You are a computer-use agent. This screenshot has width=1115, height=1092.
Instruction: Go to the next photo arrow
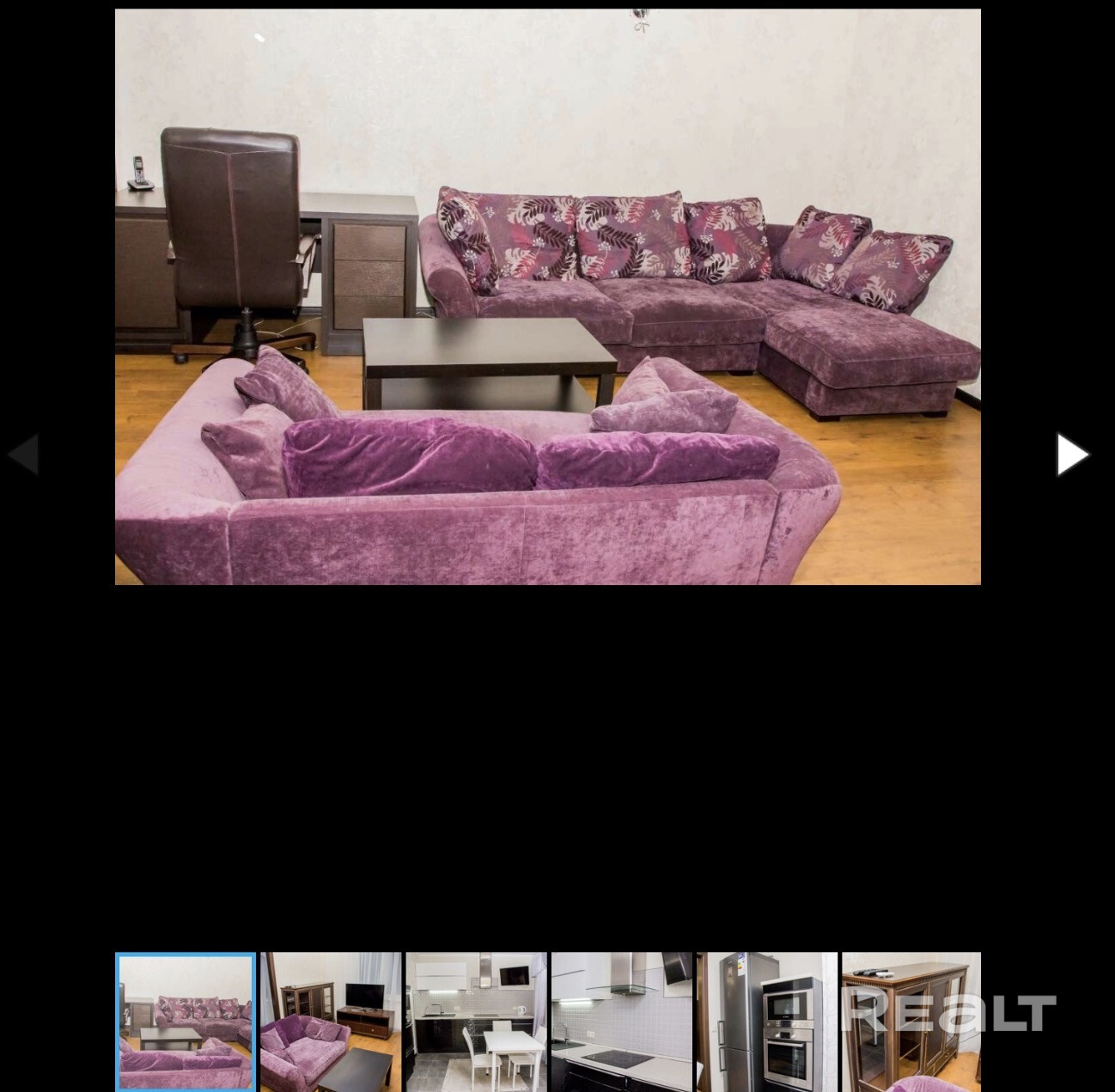pyautogui.click(x=1072, y=454)
